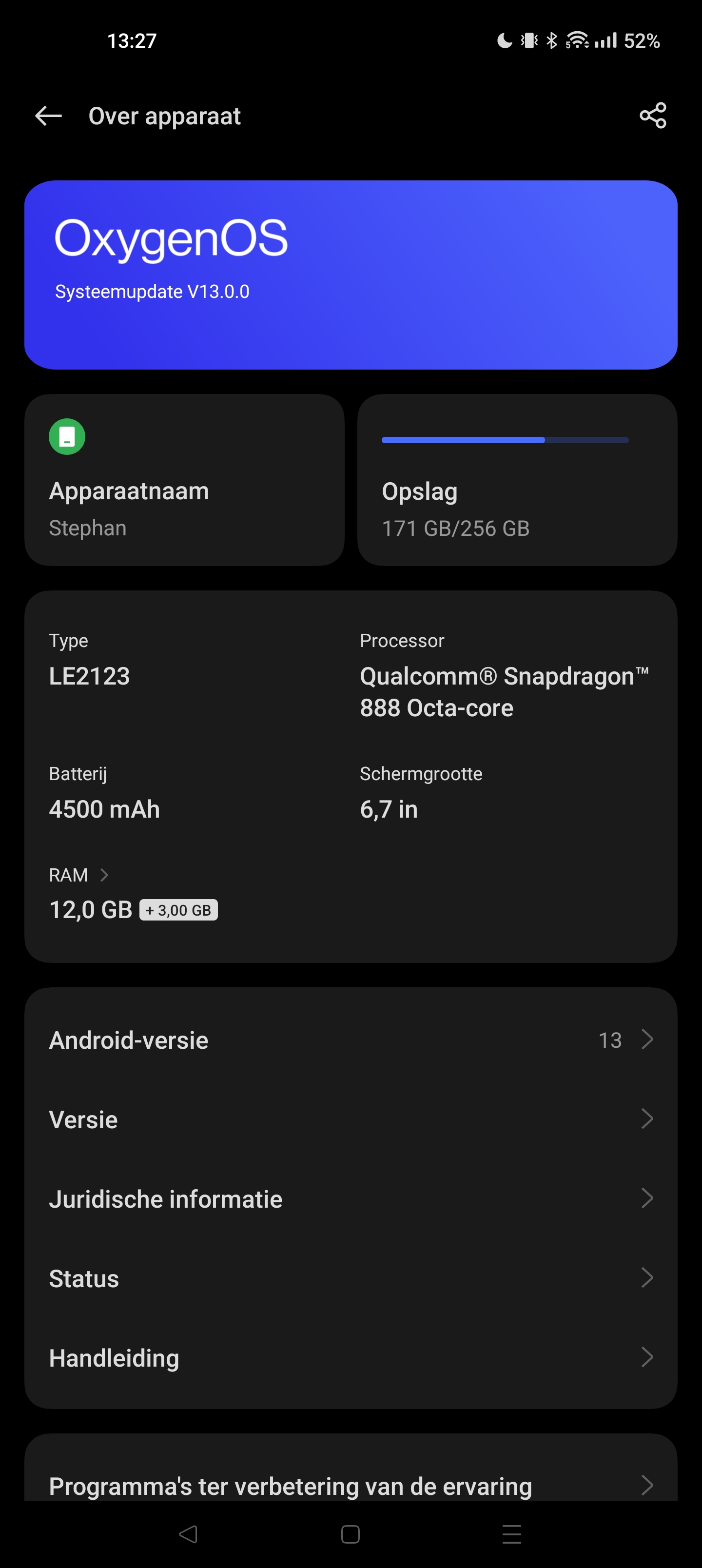Open recent apps from the navigation bar
Viewport: 702px width, 1568px height.
[512, 1534]
